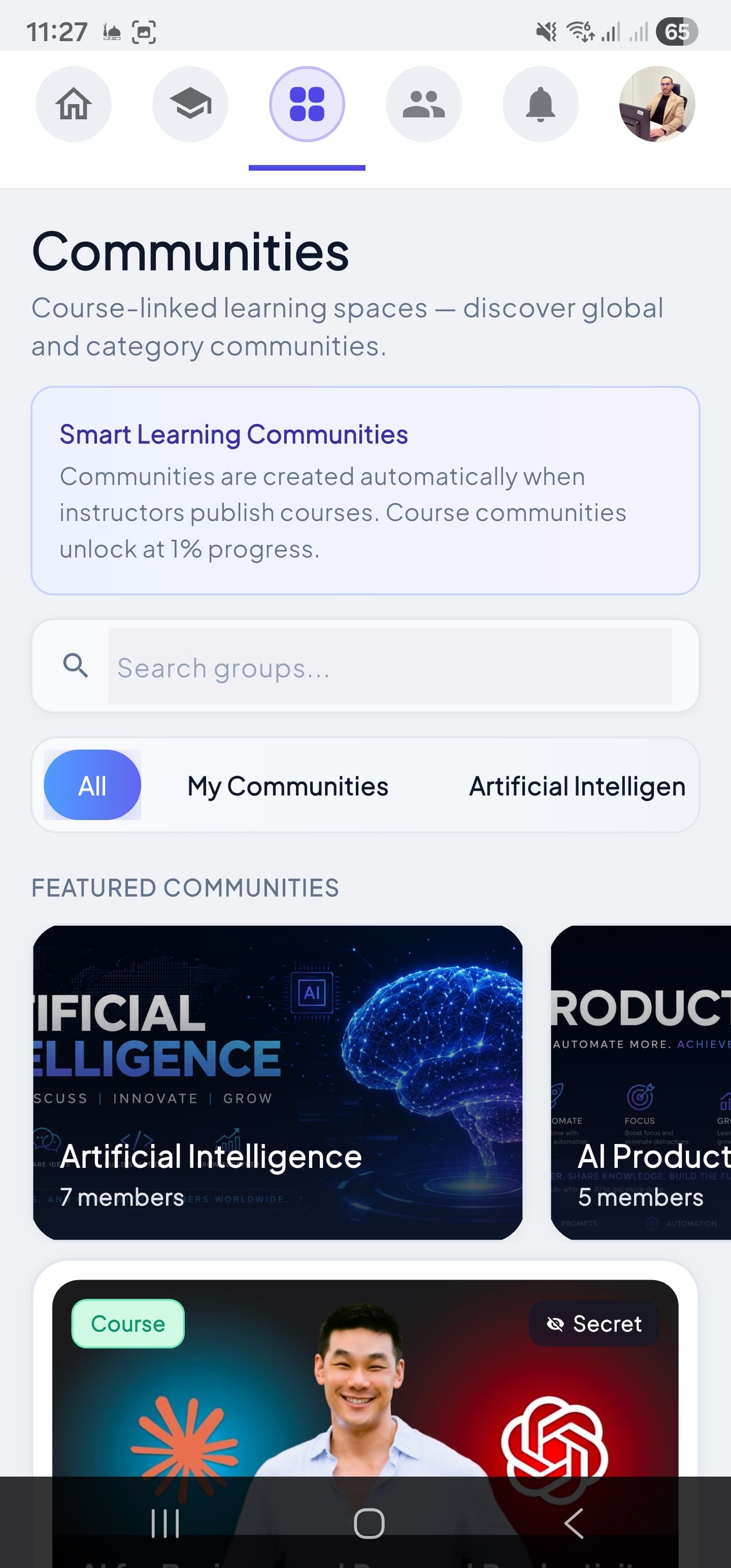
Task: Filter by Artificial Intelligence category chip
Action: (577, 786)
